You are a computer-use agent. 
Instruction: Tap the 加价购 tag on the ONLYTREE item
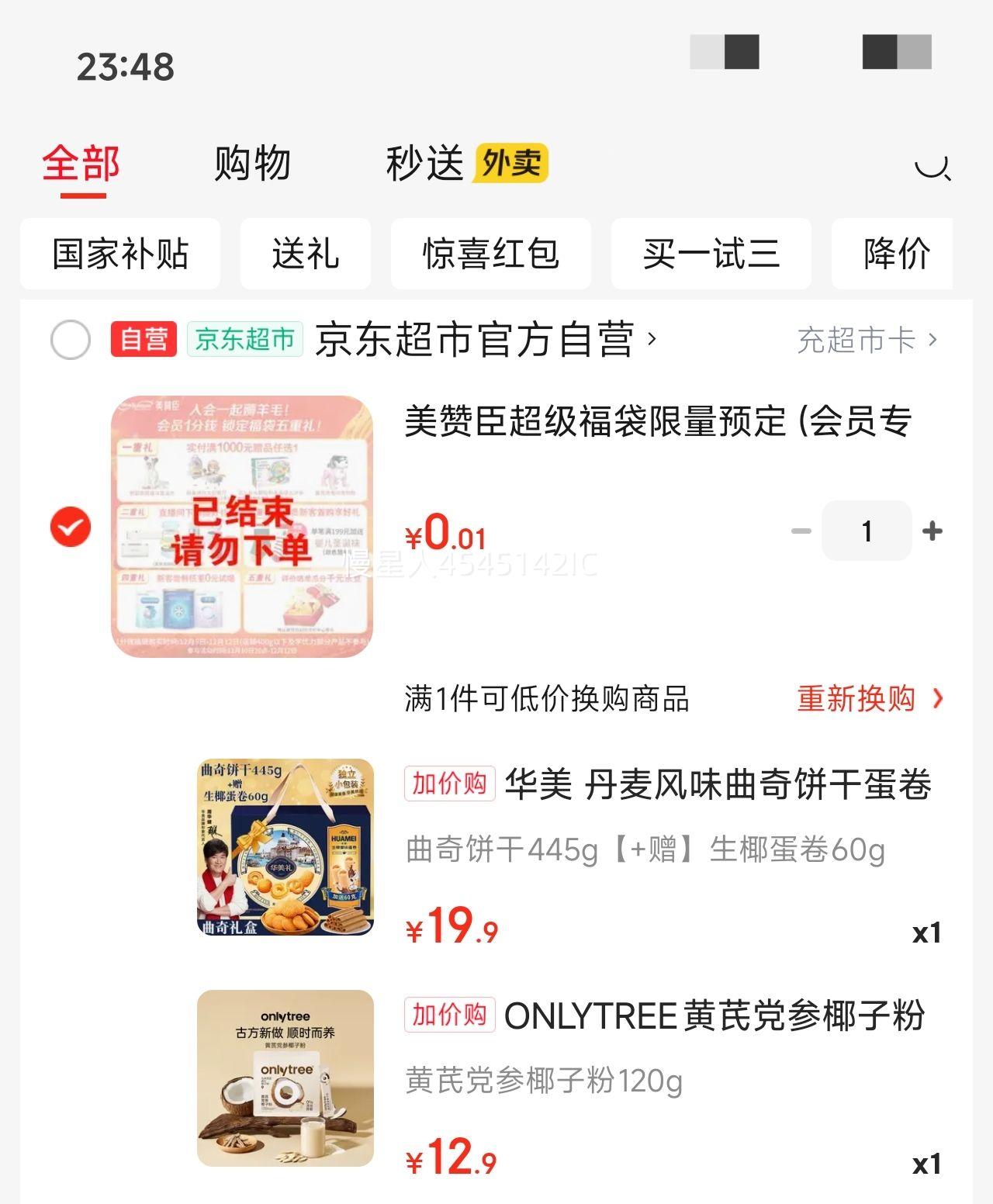(x=447, y=1015)
